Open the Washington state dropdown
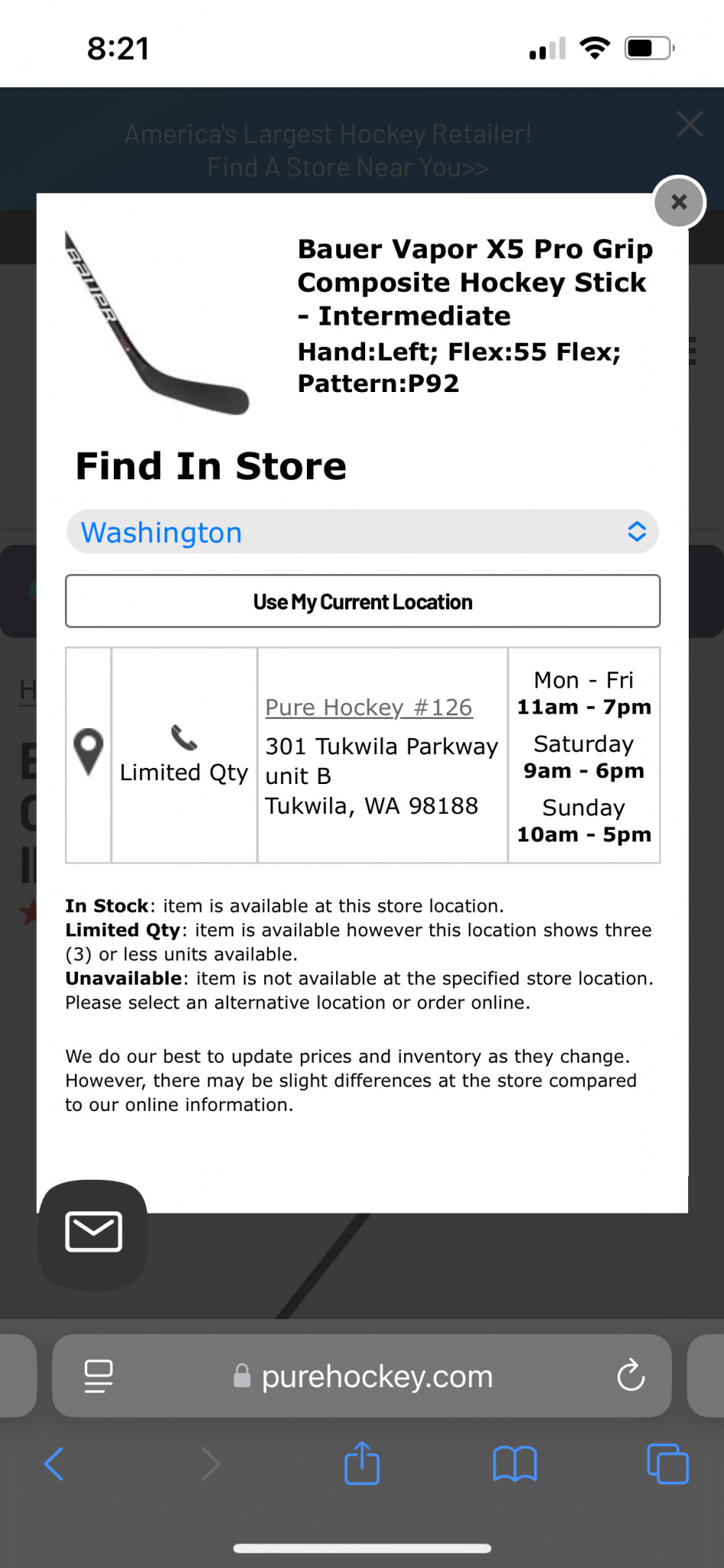724x1568 pixels. 363,532
